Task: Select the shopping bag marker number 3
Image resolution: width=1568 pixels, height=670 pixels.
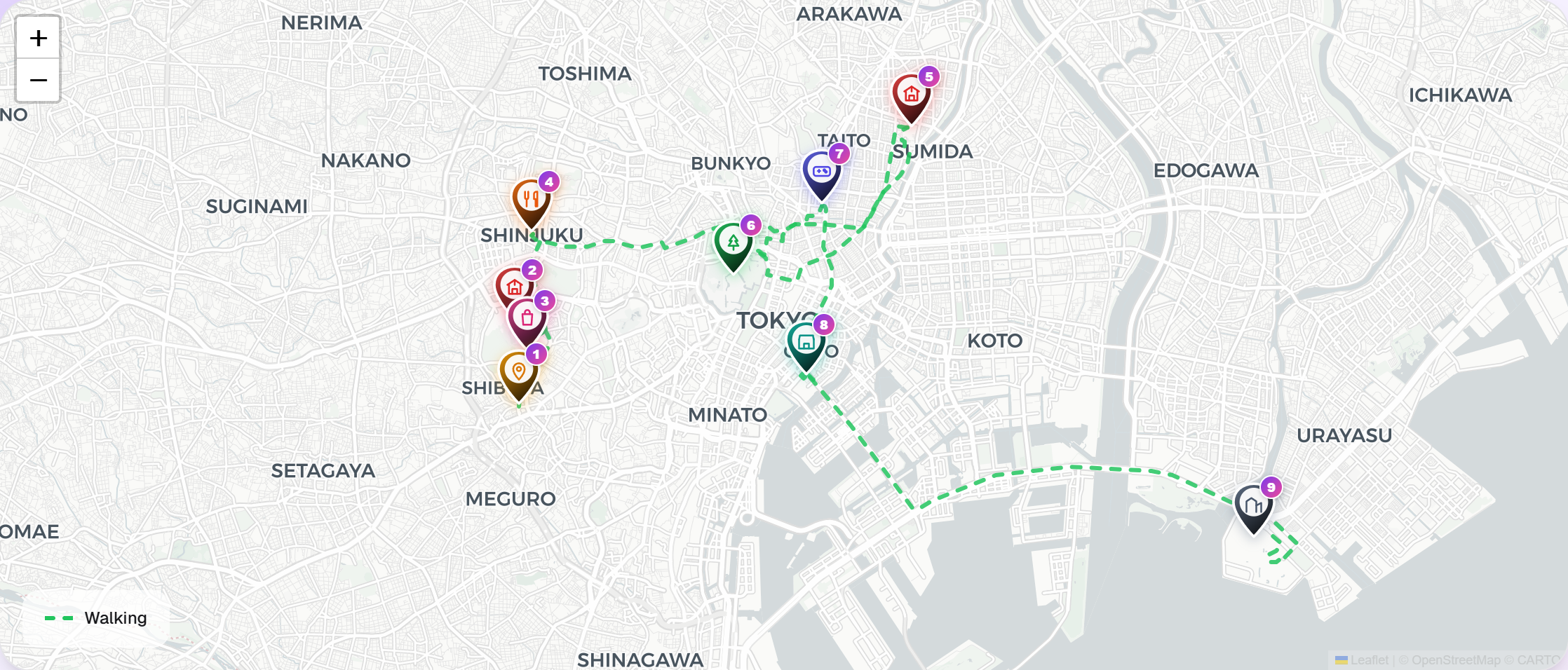Action: pos(527,320)
